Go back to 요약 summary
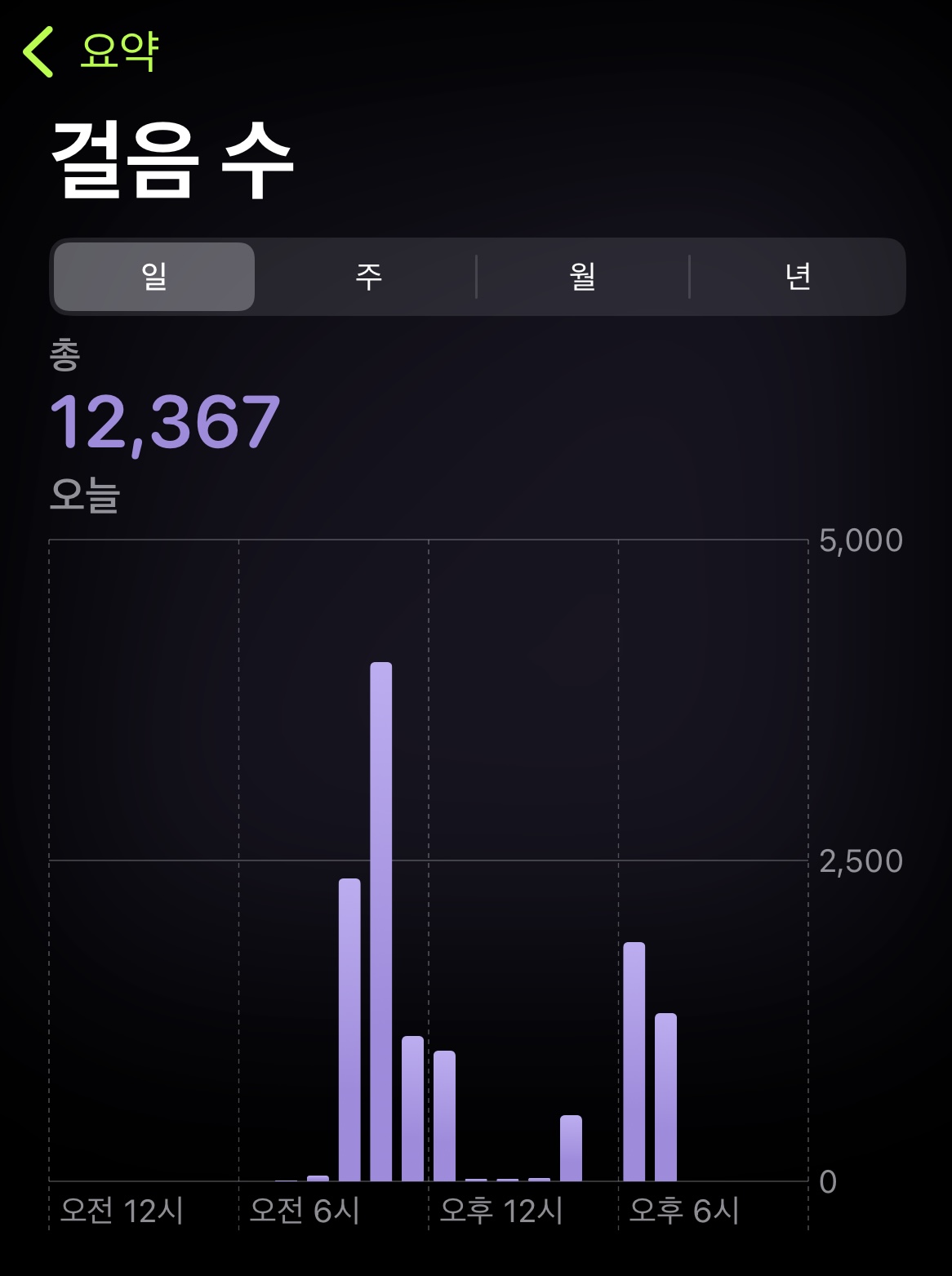Viewport: 952px width, 1276px height. click(x=90, y=51)
